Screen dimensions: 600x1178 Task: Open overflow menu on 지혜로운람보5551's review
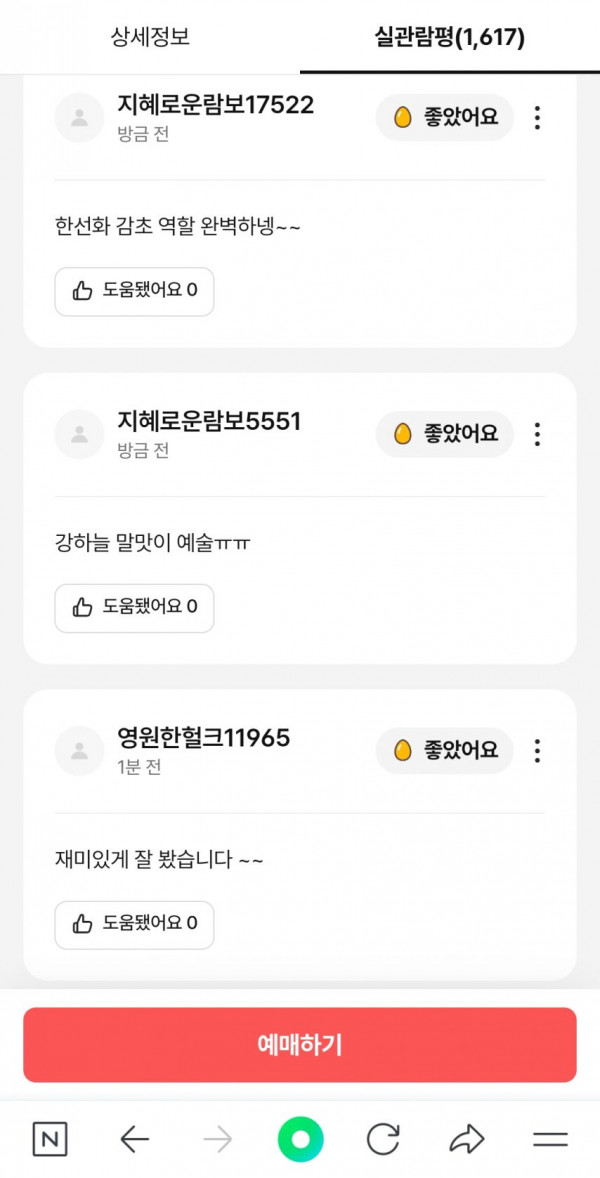(x=537, y=434)
